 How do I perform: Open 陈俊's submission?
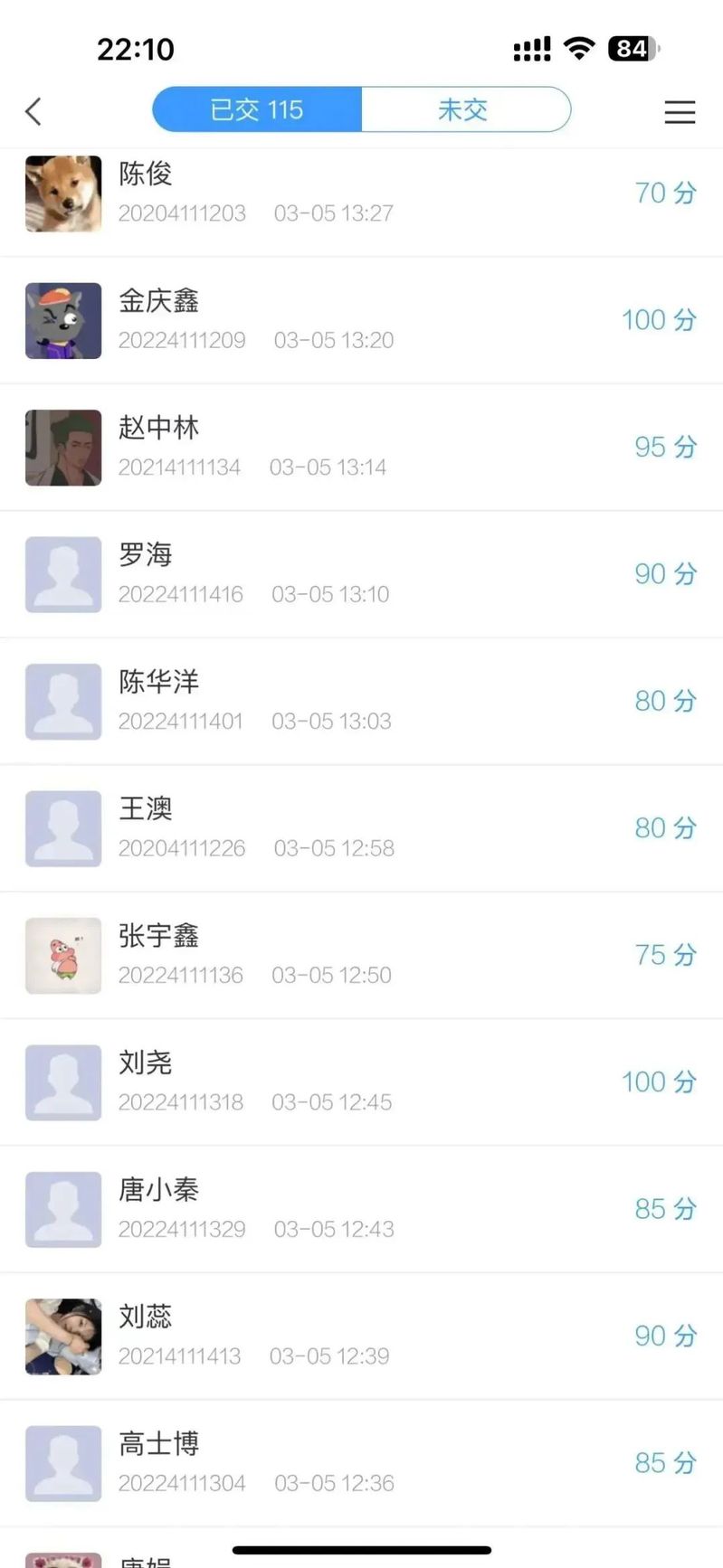pyautogui.click(x=362, y=194)
